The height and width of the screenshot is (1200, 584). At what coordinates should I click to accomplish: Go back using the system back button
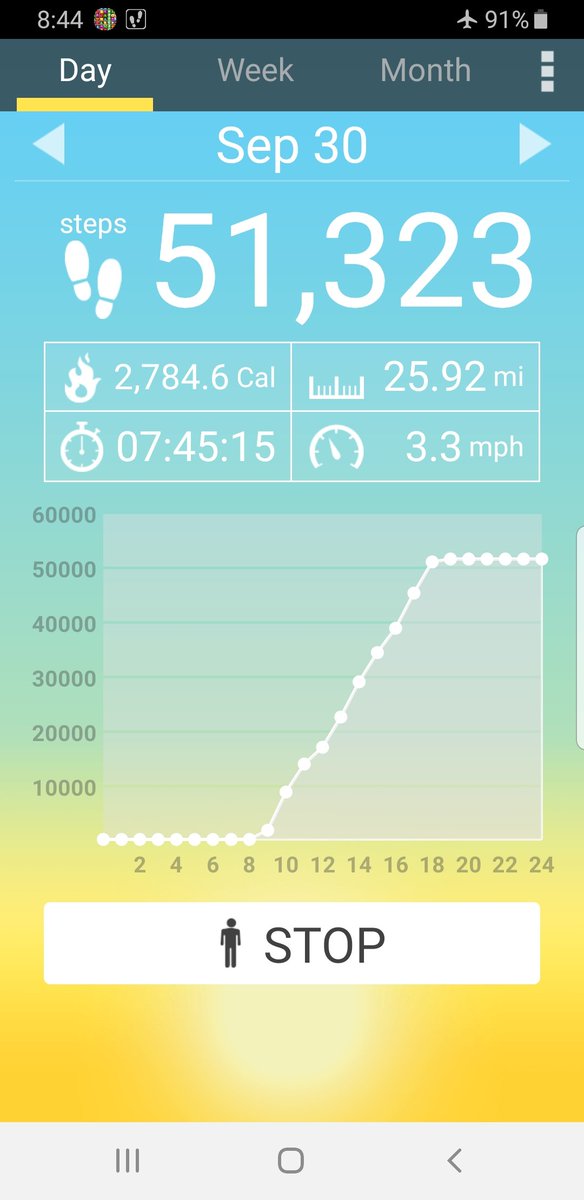[x=455, y=1160]
